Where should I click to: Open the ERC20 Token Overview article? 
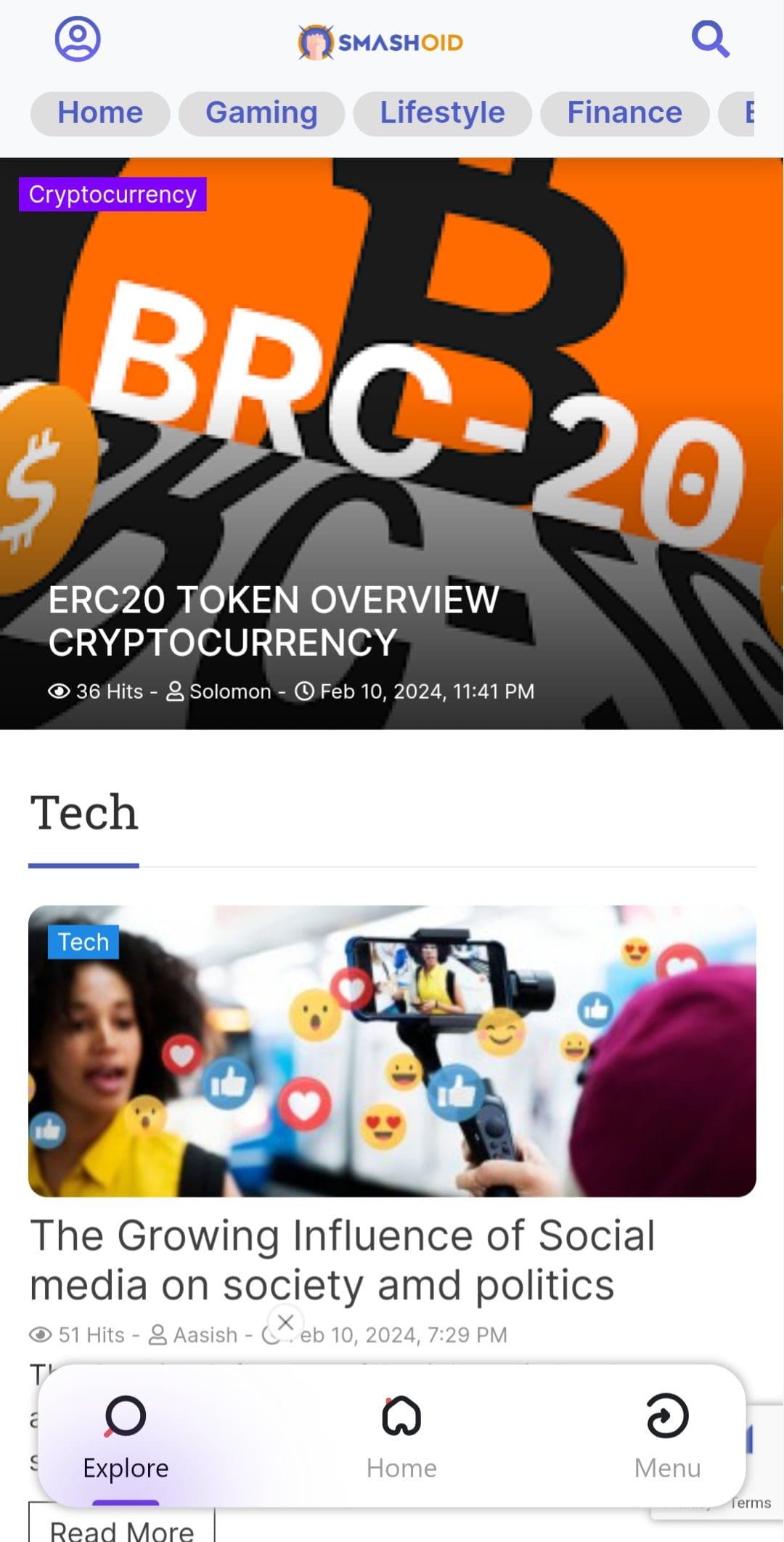point(274,621)
